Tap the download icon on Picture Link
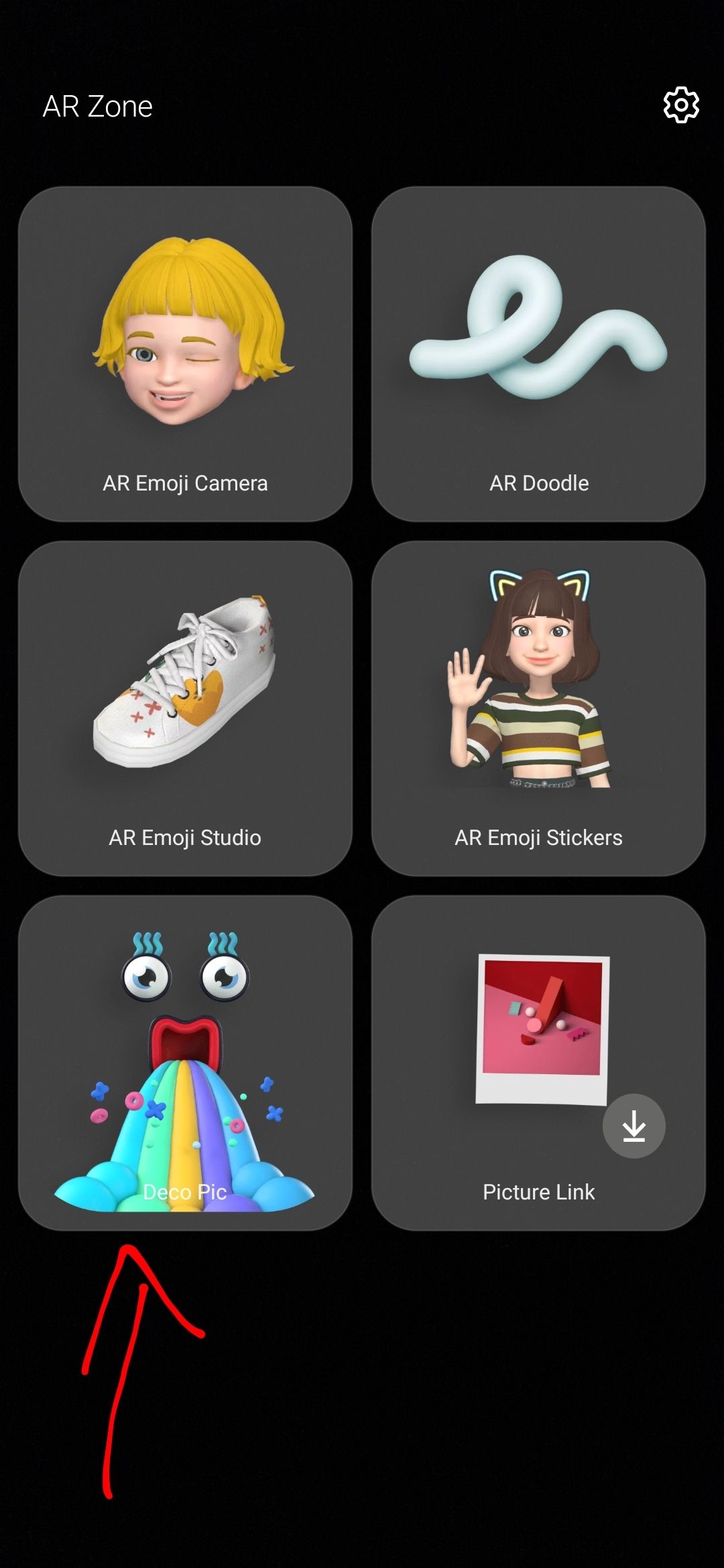Image resolution: width=724 pixels, height=1568 pixels. tap(633, 1126)
